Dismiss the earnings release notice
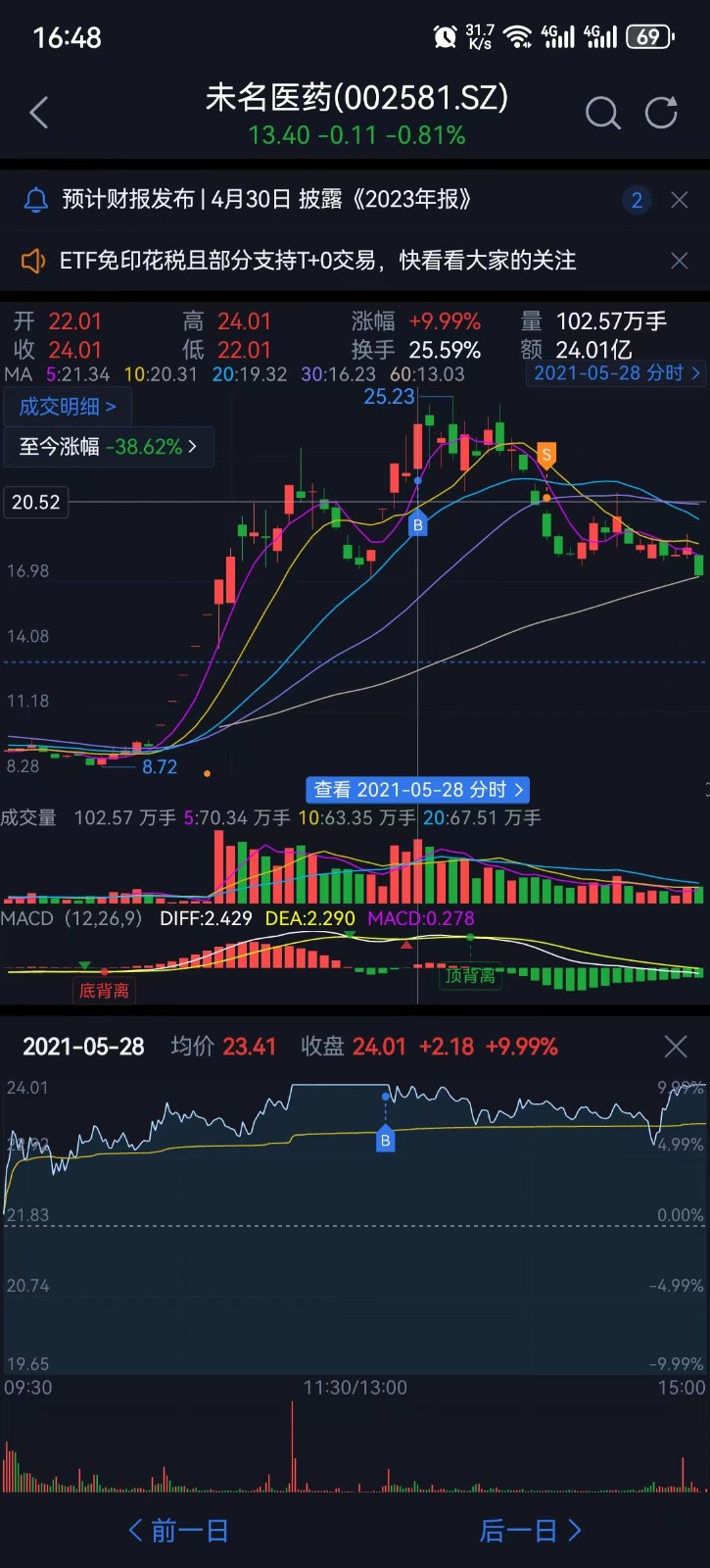 click(680, 200)
